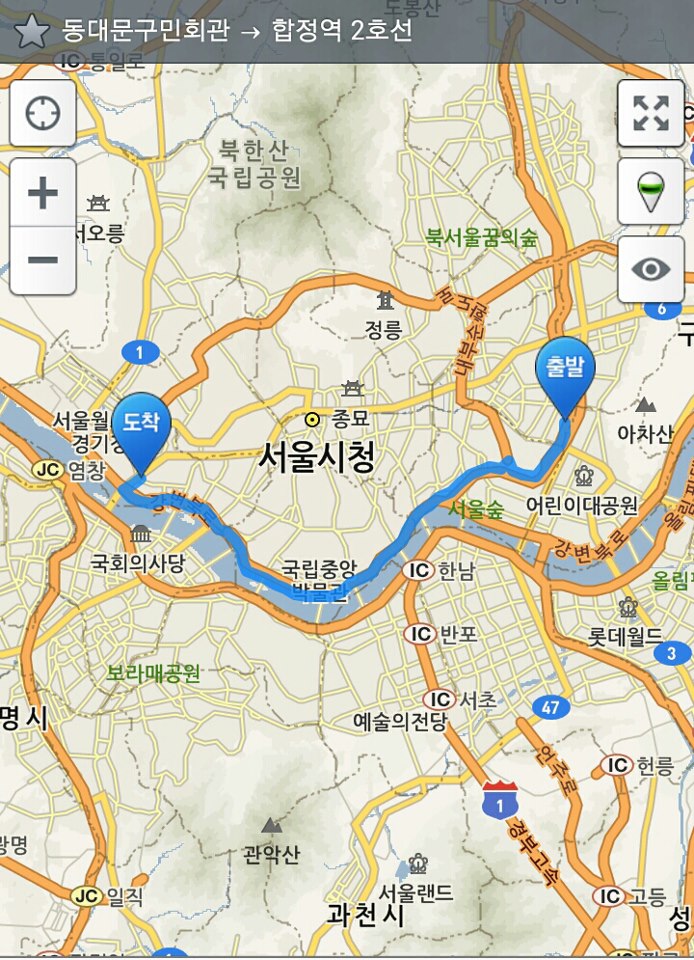This screenshot has width=694, height=960.
Task: Toggle the eye visibility button
Action: click(651, 269)
